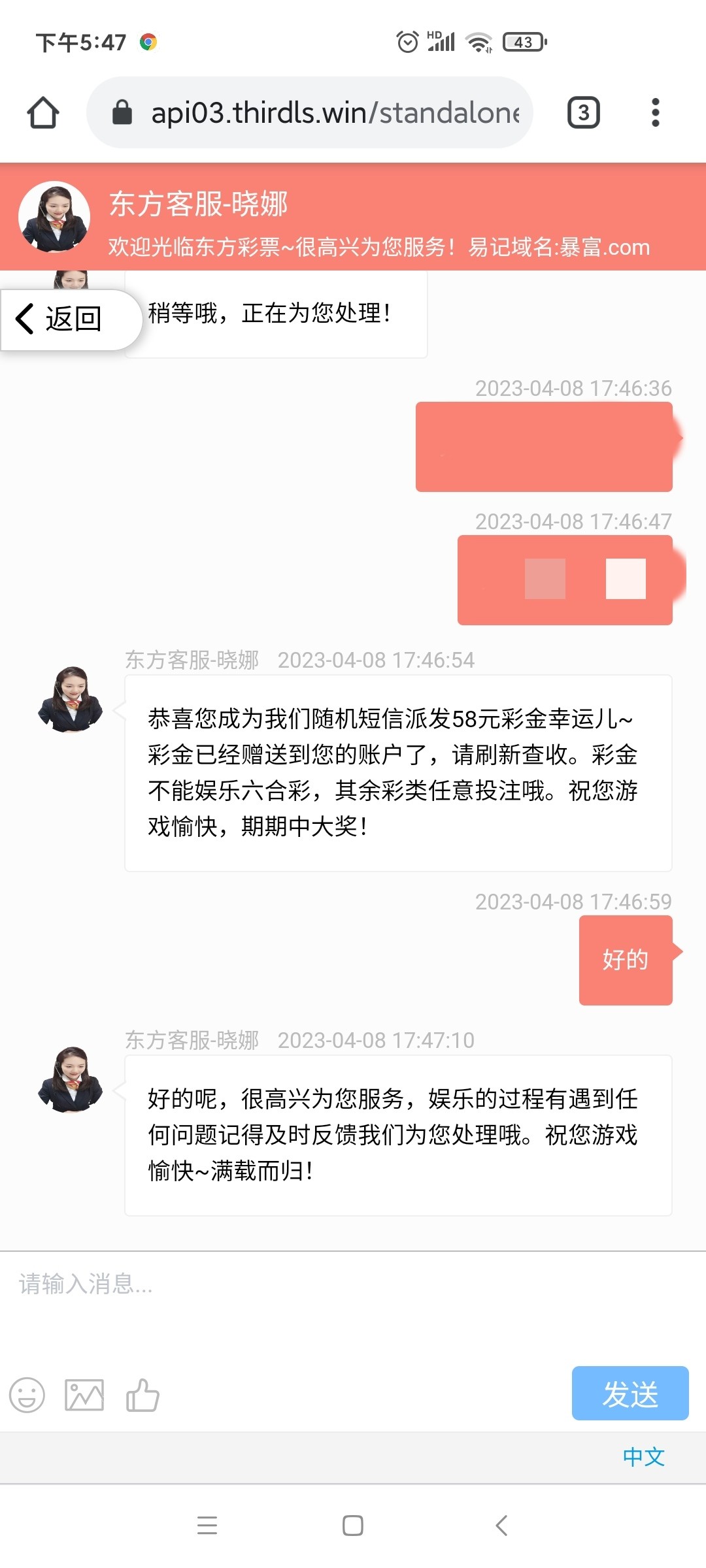This screenshot has width=706, height=1568.
Task: Open recent apps from navigation bar
Action: [x=207, y=1526]
